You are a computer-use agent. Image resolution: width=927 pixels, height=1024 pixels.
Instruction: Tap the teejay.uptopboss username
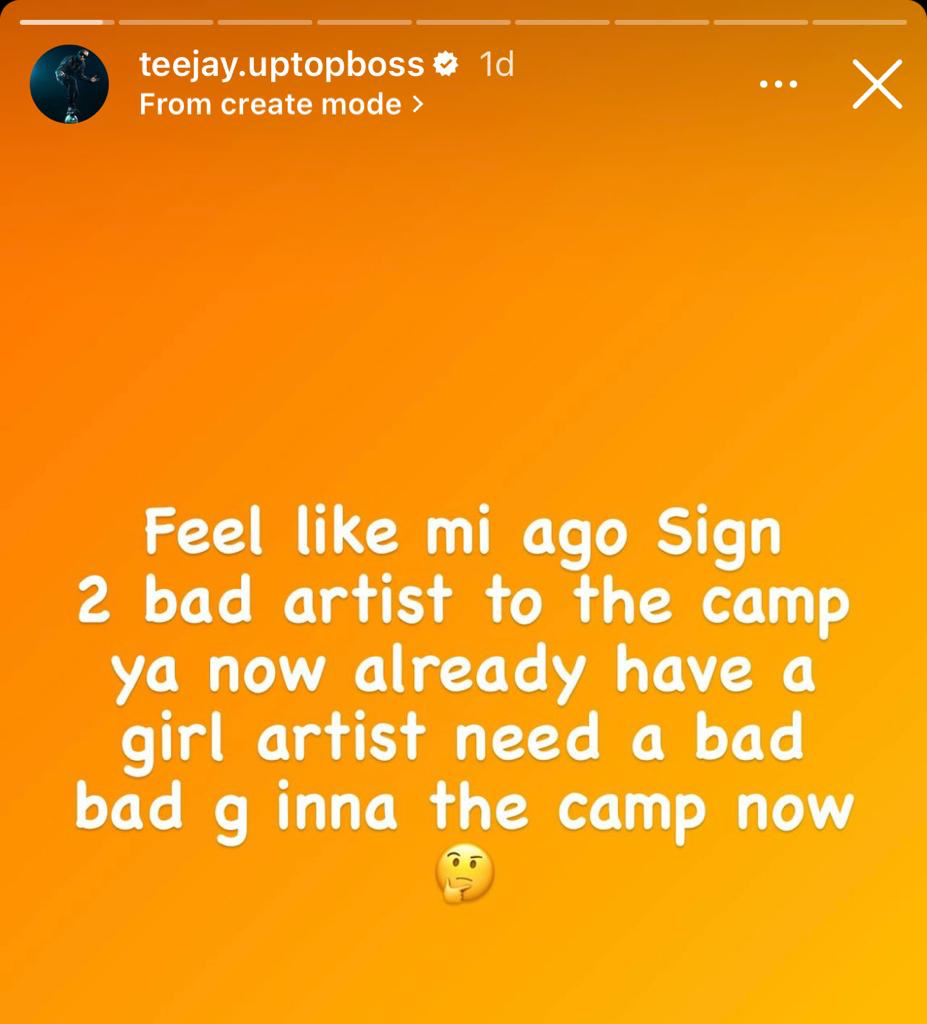(282, 65)
